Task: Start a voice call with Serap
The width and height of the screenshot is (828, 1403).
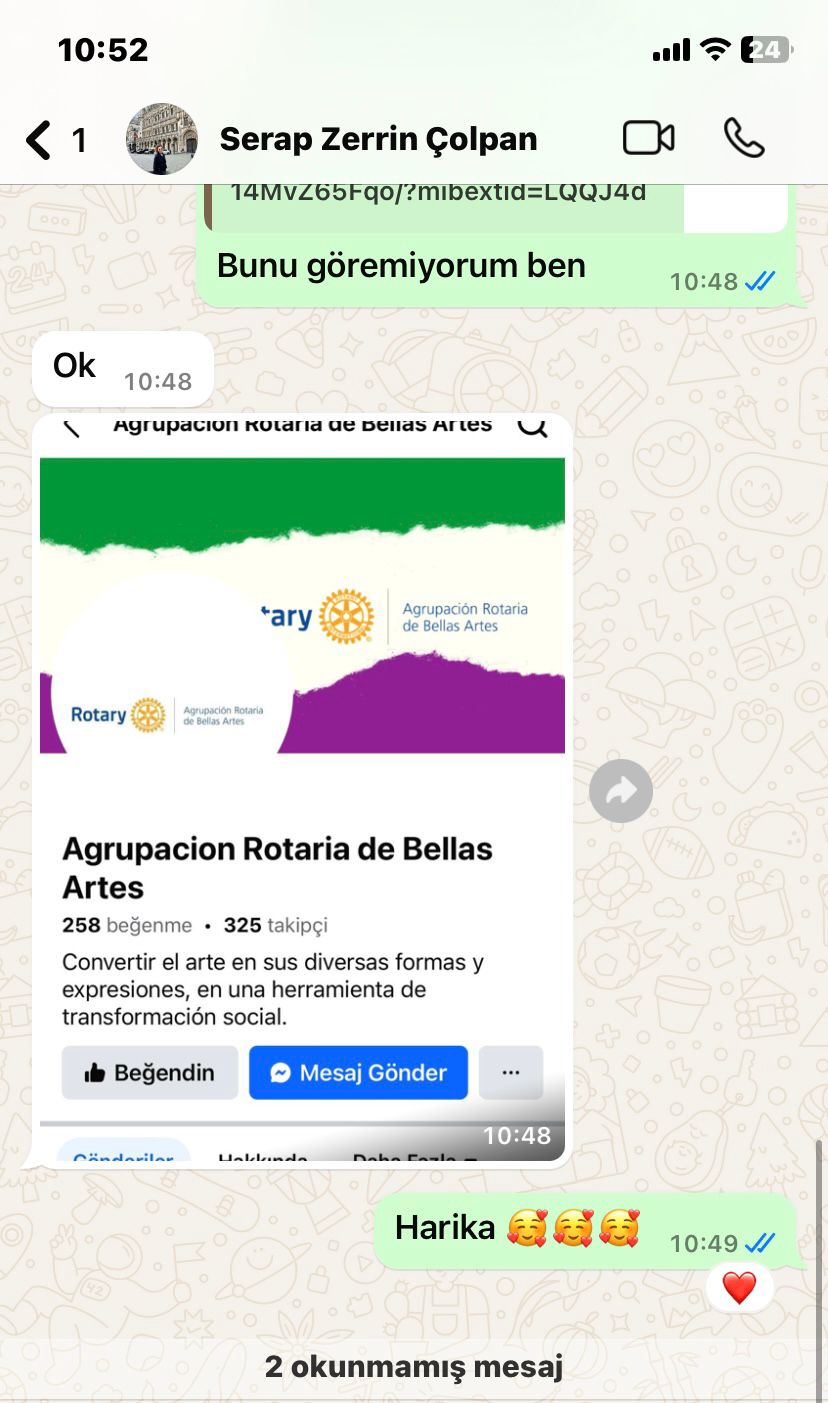Action: [x=743, y=139]
